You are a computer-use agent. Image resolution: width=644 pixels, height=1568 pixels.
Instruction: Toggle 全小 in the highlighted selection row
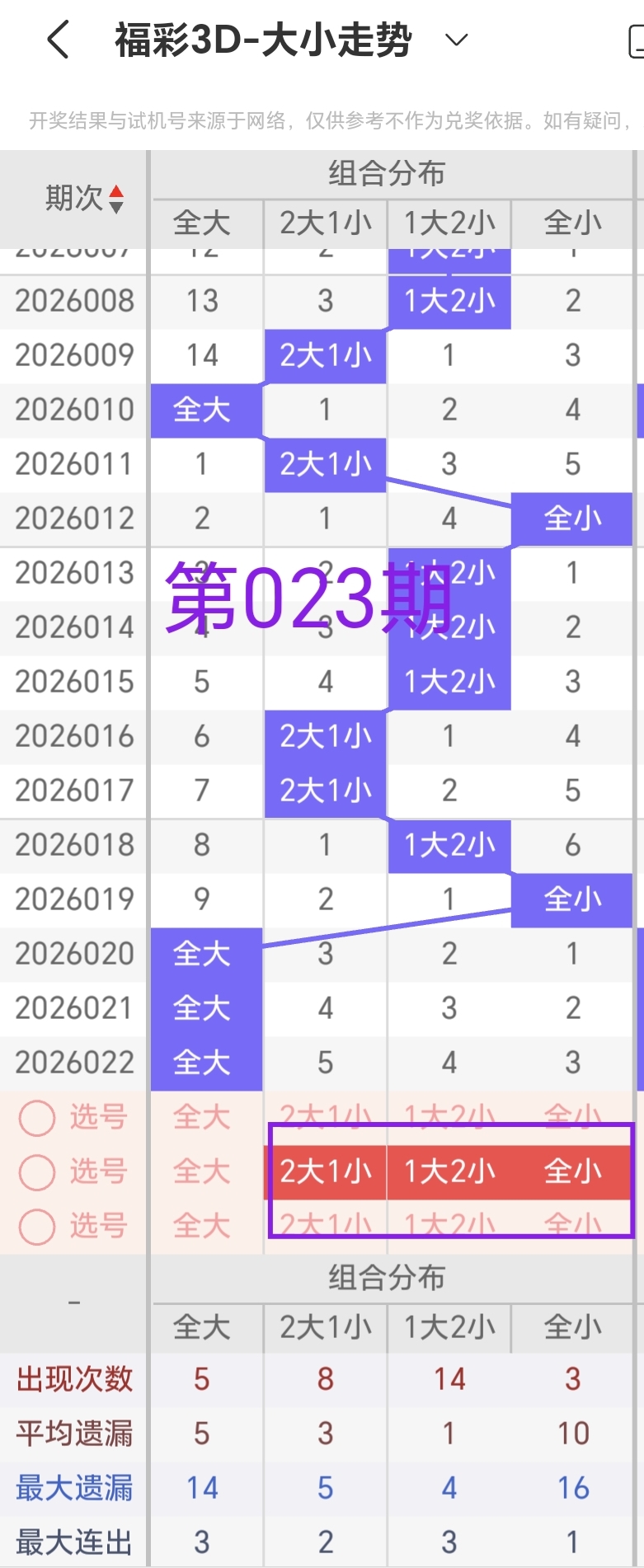pos(572,1171)
